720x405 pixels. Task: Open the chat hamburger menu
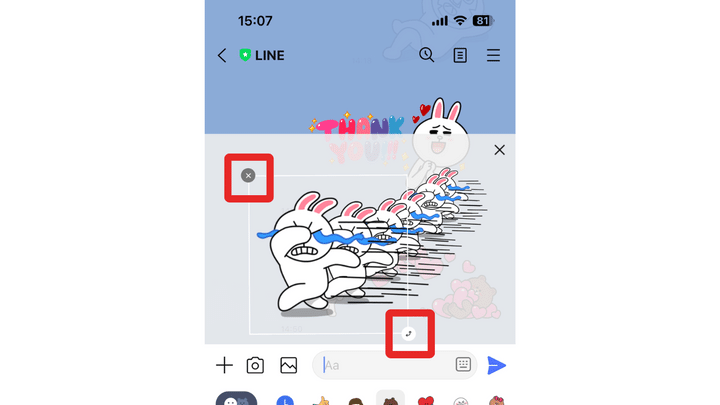point(494,56)
